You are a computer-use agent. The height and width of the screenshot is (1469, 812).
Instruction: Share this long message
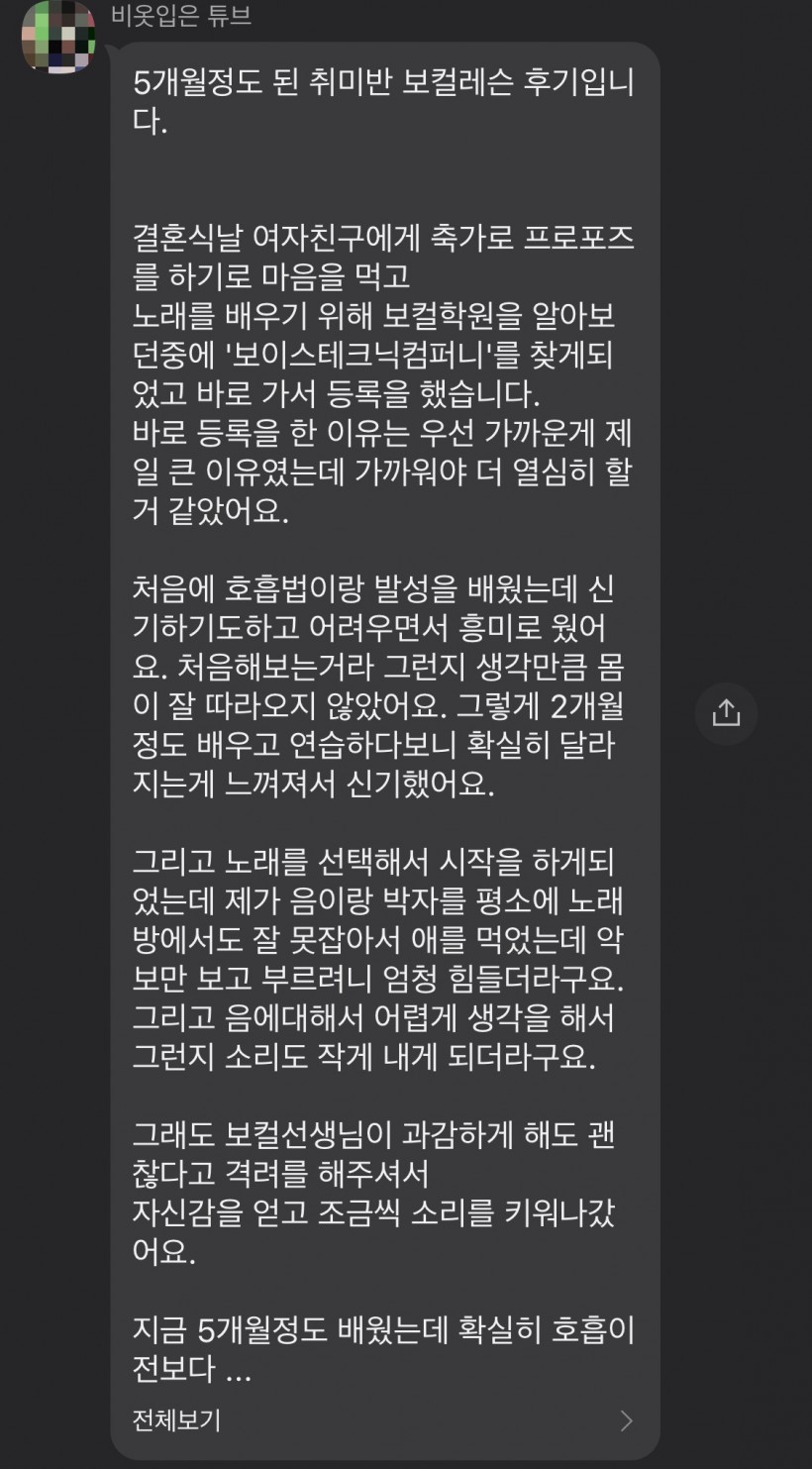click(726, 711)
